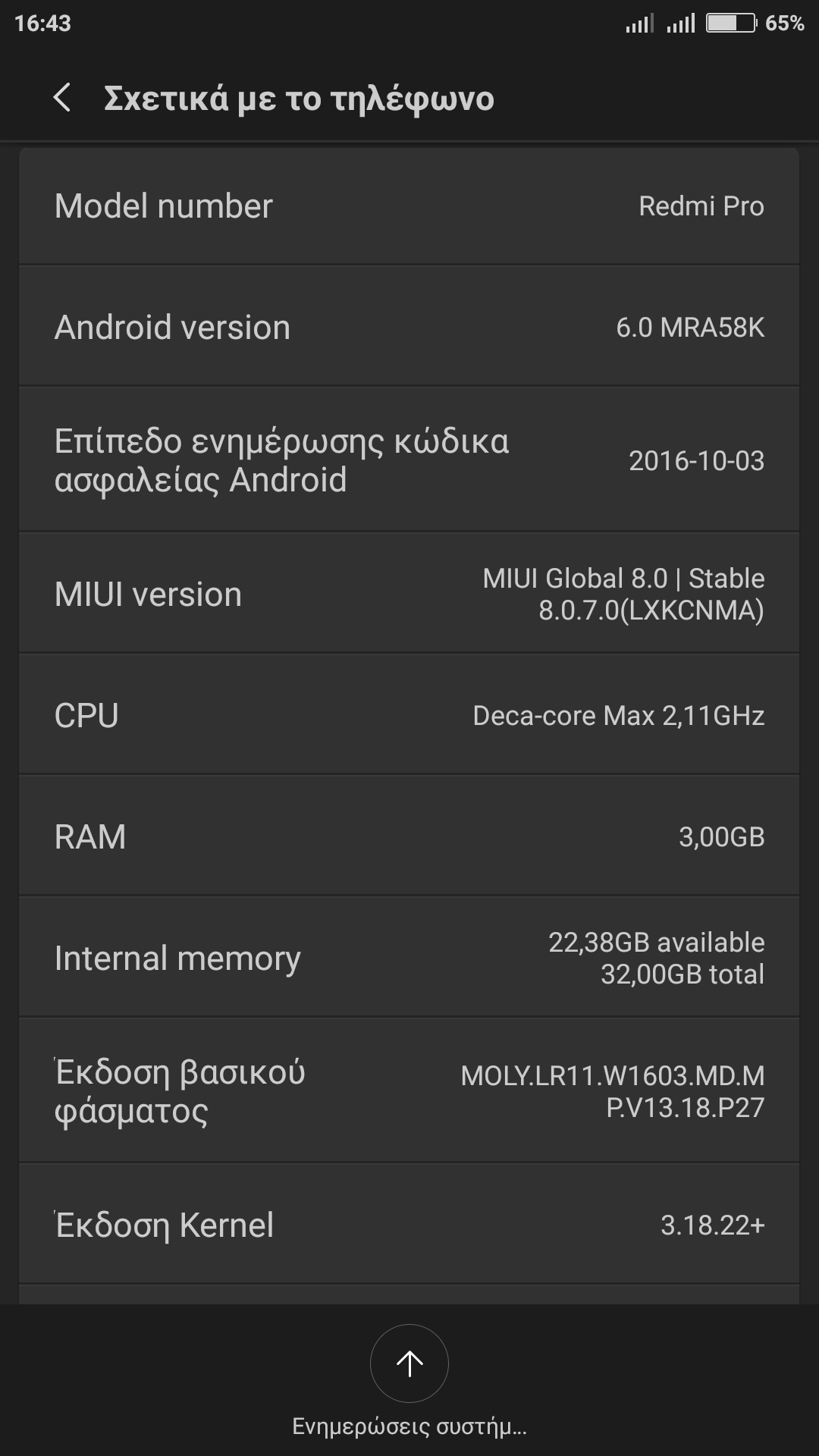The height and width of the screenshot is (1456, 819).
Task: Go back from About phone screen
Action: point(62,98)
